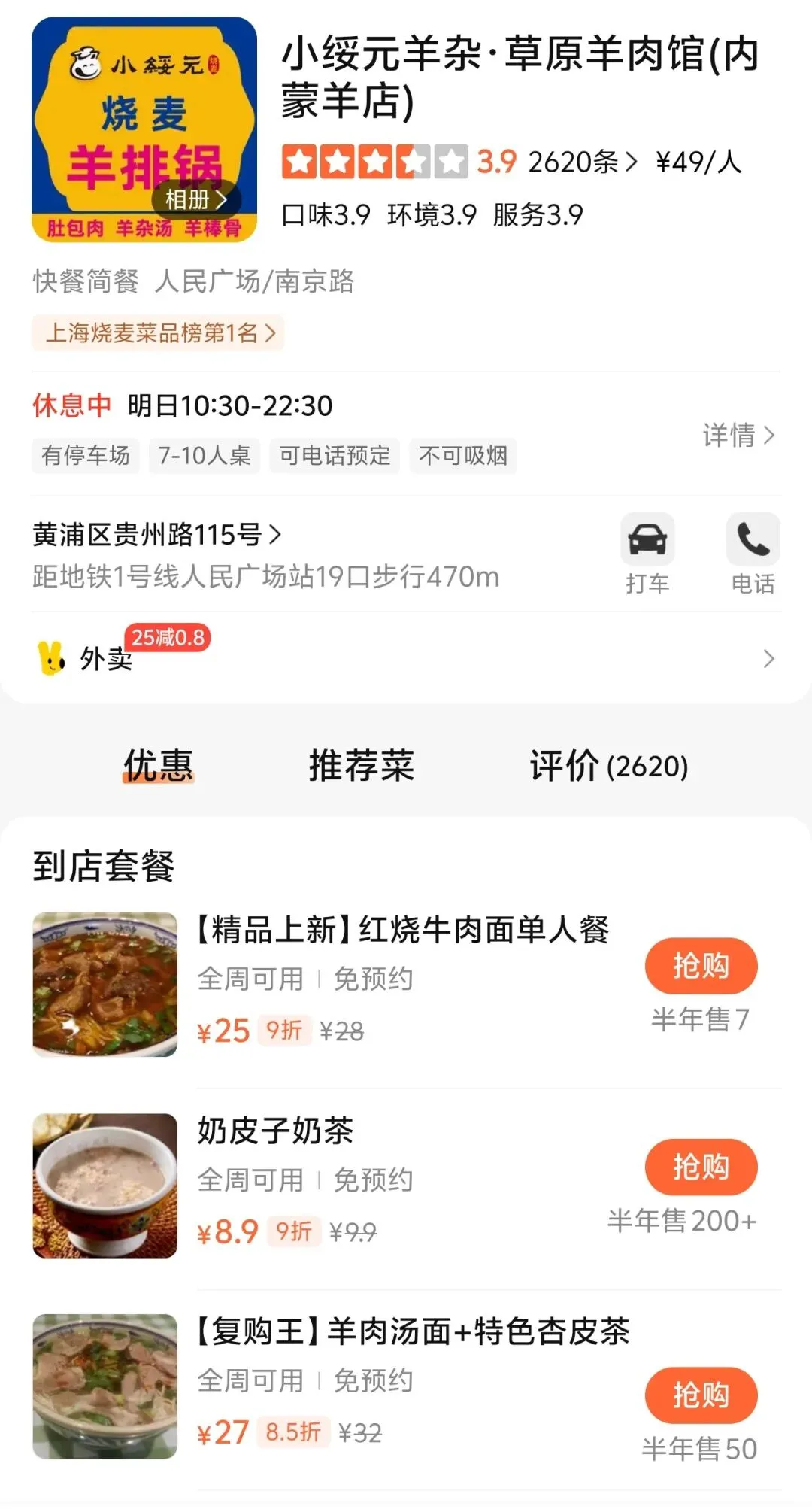Open the 上海烧麦菜品榜第1名 ranking chip
Screen dimensions: 812x1509
(x=159, y=332)
